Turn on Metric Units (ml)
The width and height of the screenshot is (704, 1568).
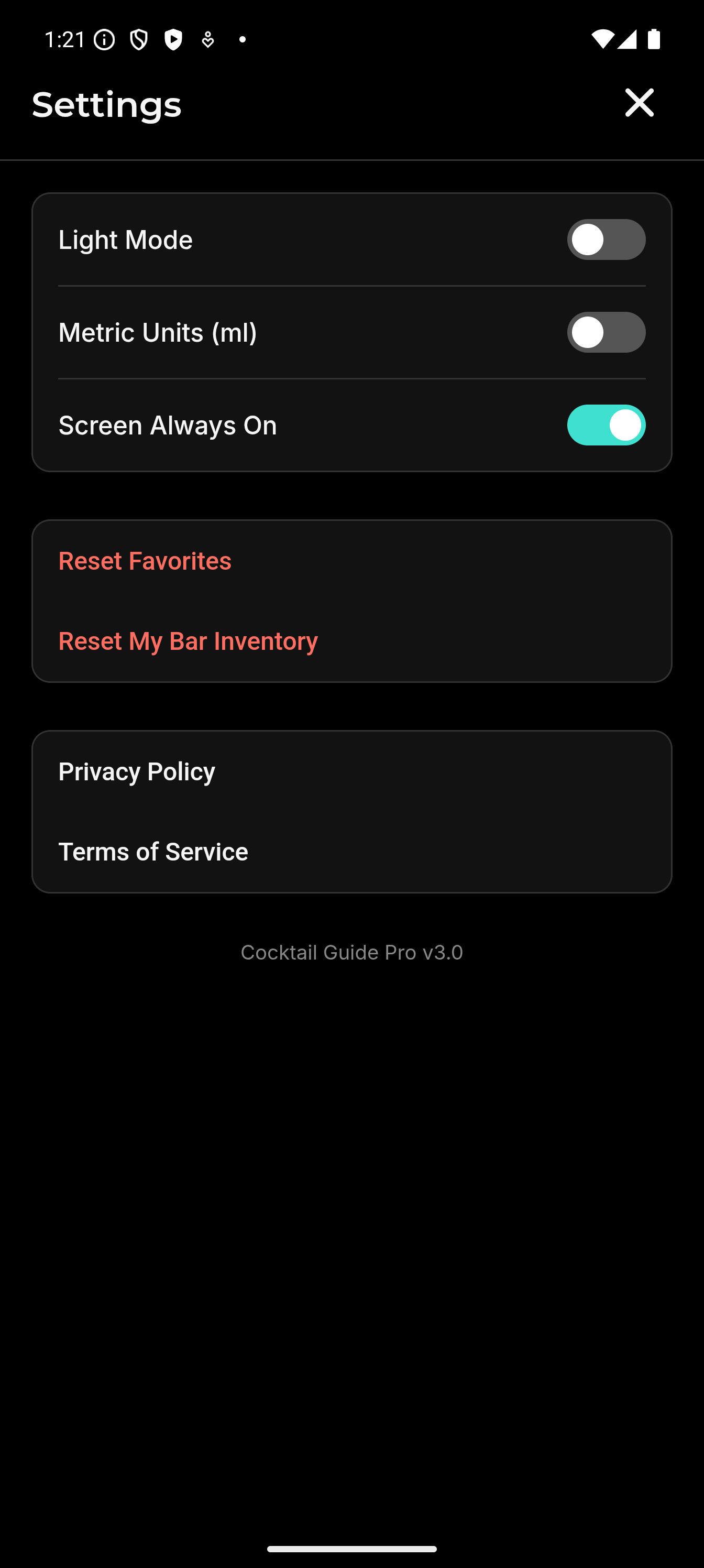pyautogui.click(x=606, y=332)
